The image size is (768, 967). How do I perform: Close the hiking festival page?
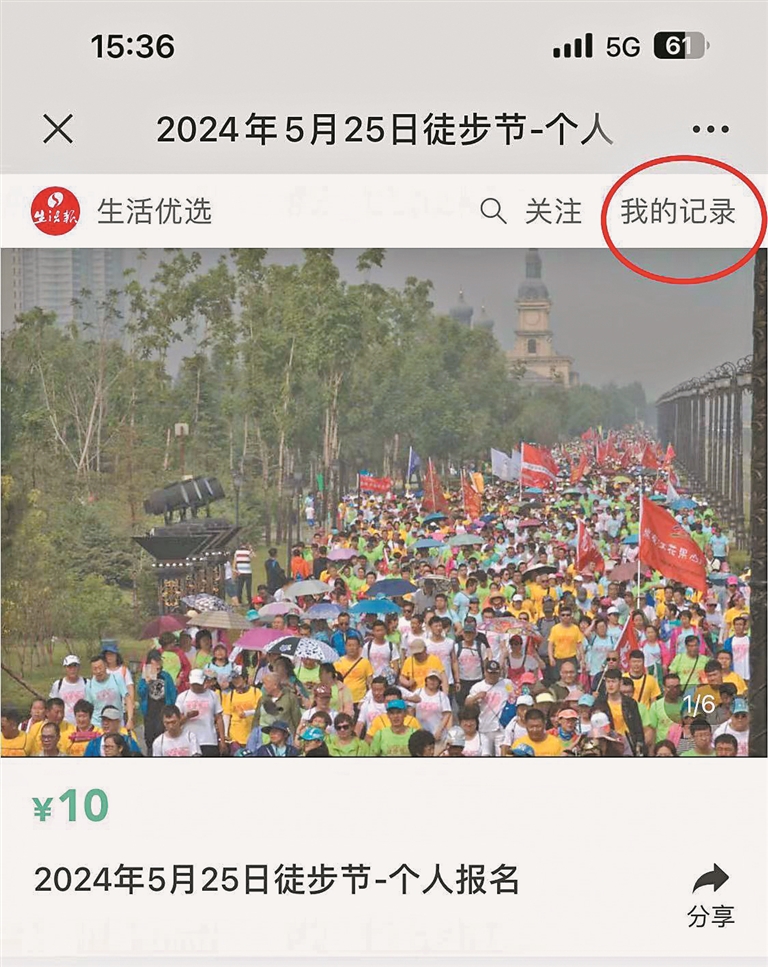click(x=58, y=128)
